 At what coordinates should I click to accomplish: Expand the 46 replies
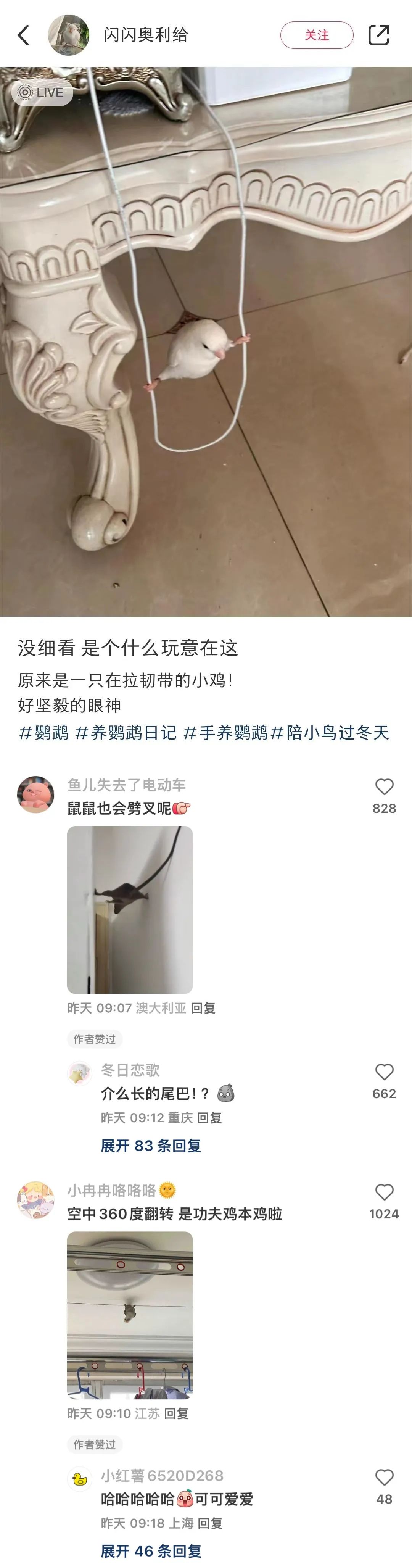point(150,1551)
